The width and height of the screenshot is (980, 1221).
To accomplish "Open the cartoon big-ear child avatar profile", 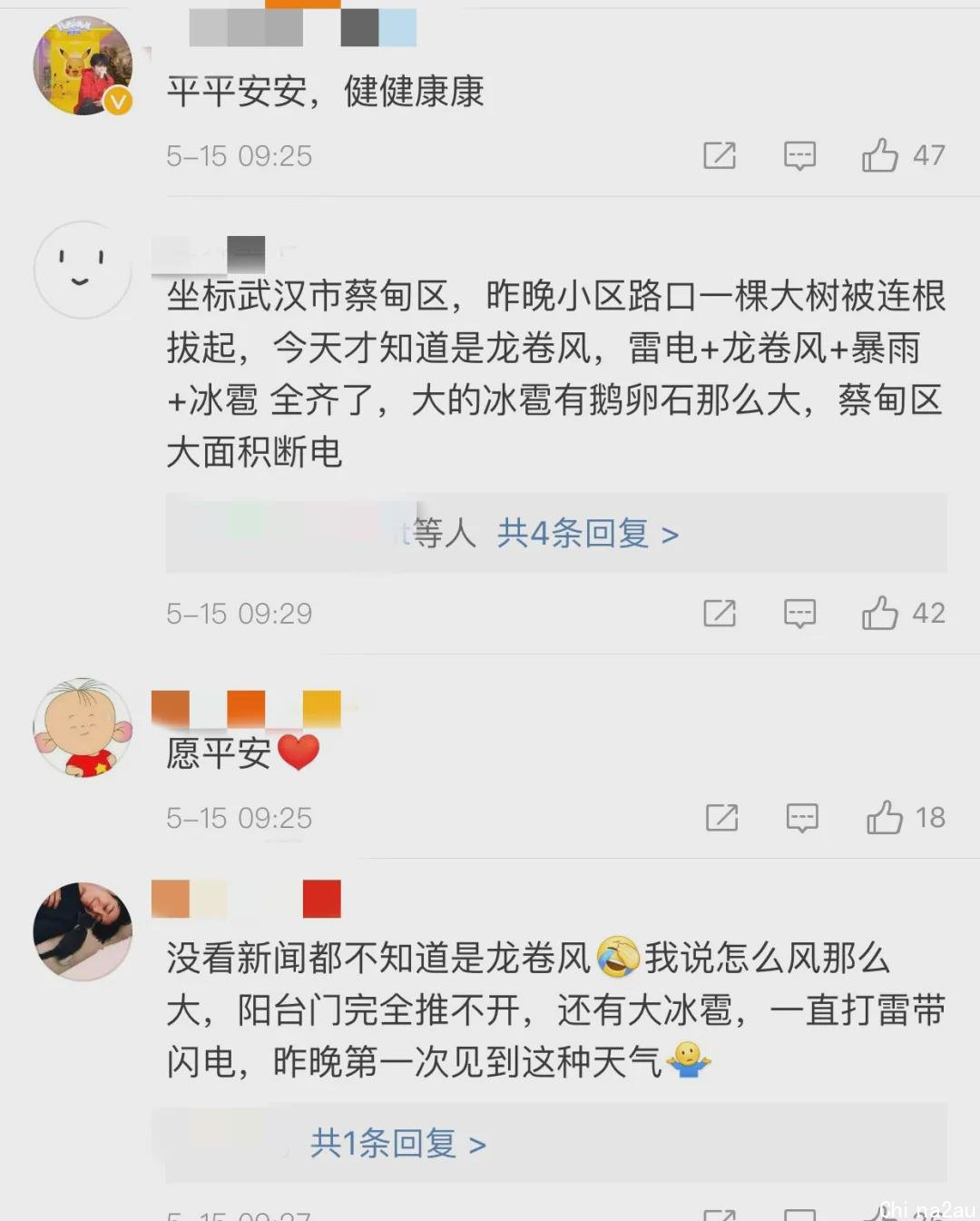I will pos(83,727).
